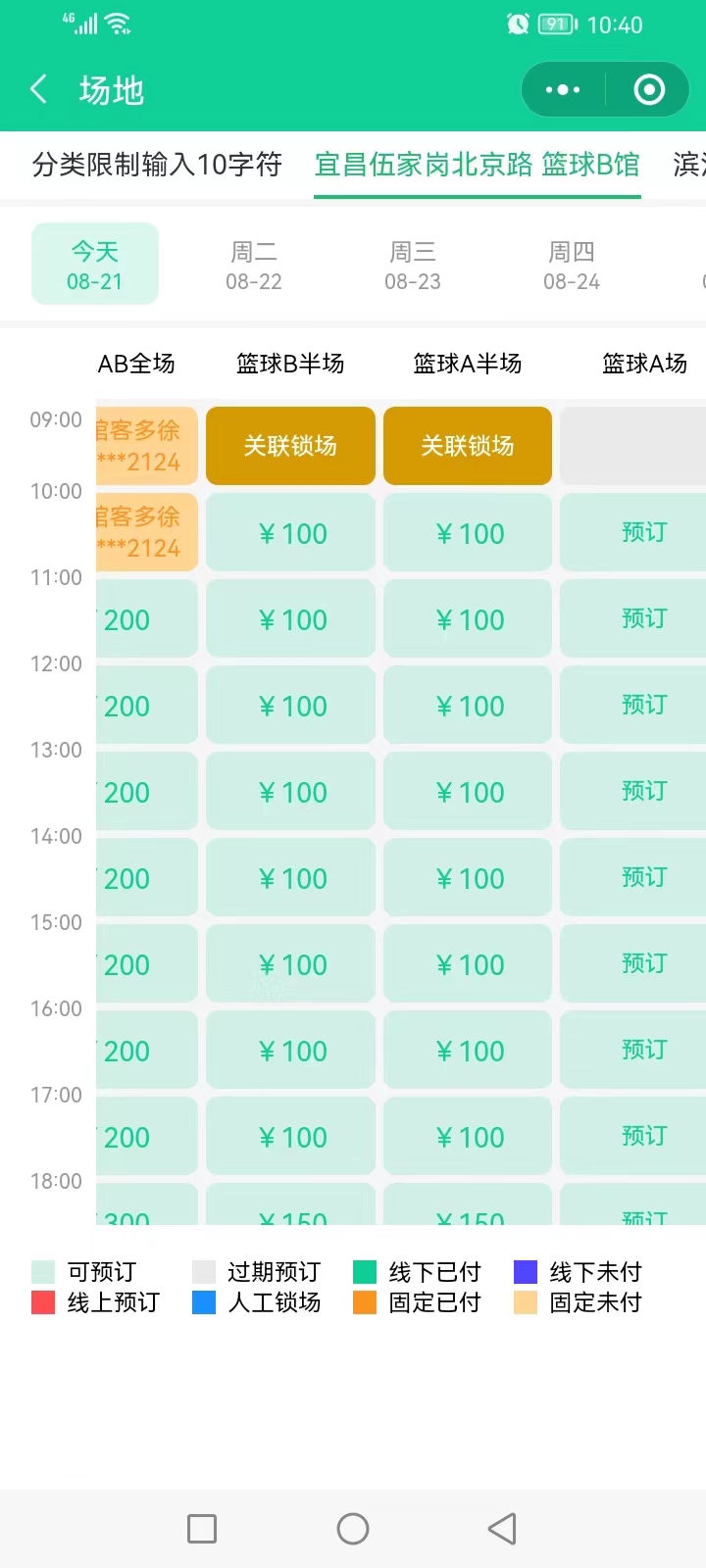Select the 宜昌伍家岗北京路 篮球B馆 tab
This screenshot has height=1568, width=706.
[477, 165]
